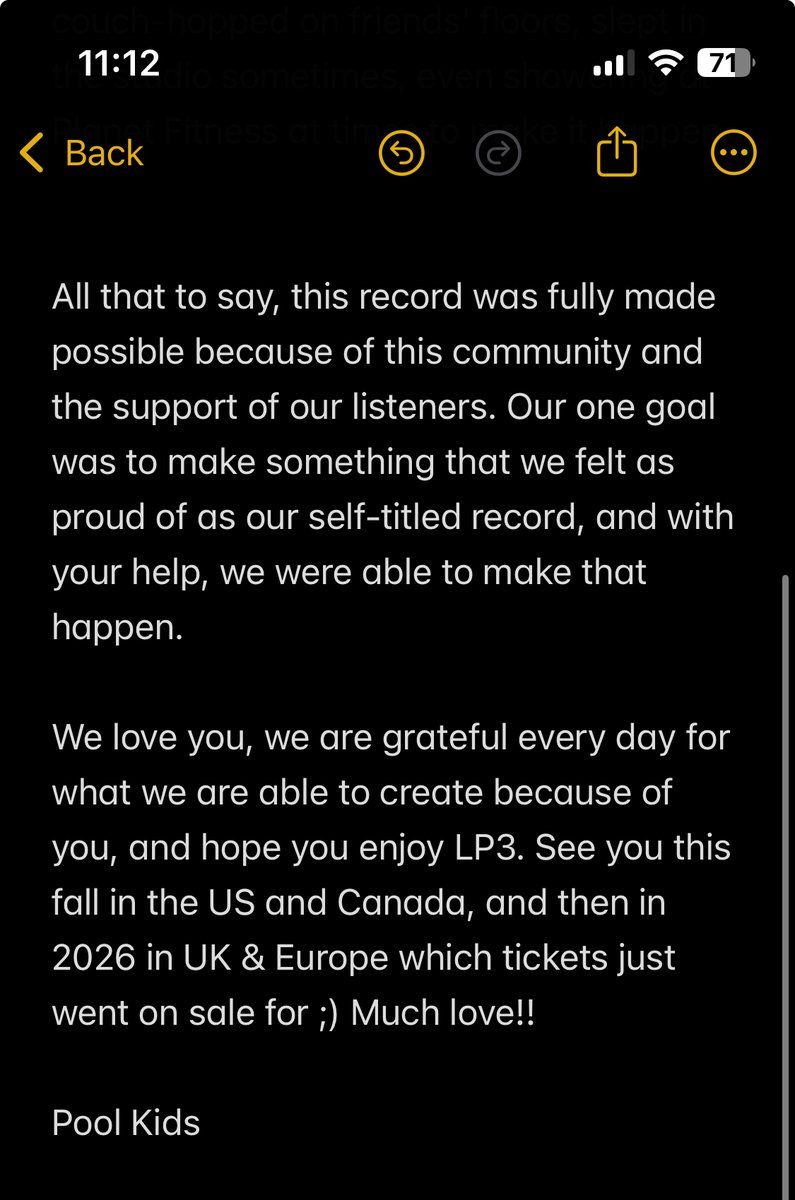Open the more options menu
This screenshot has height=1200, width=795.
[x=732, y=154]
